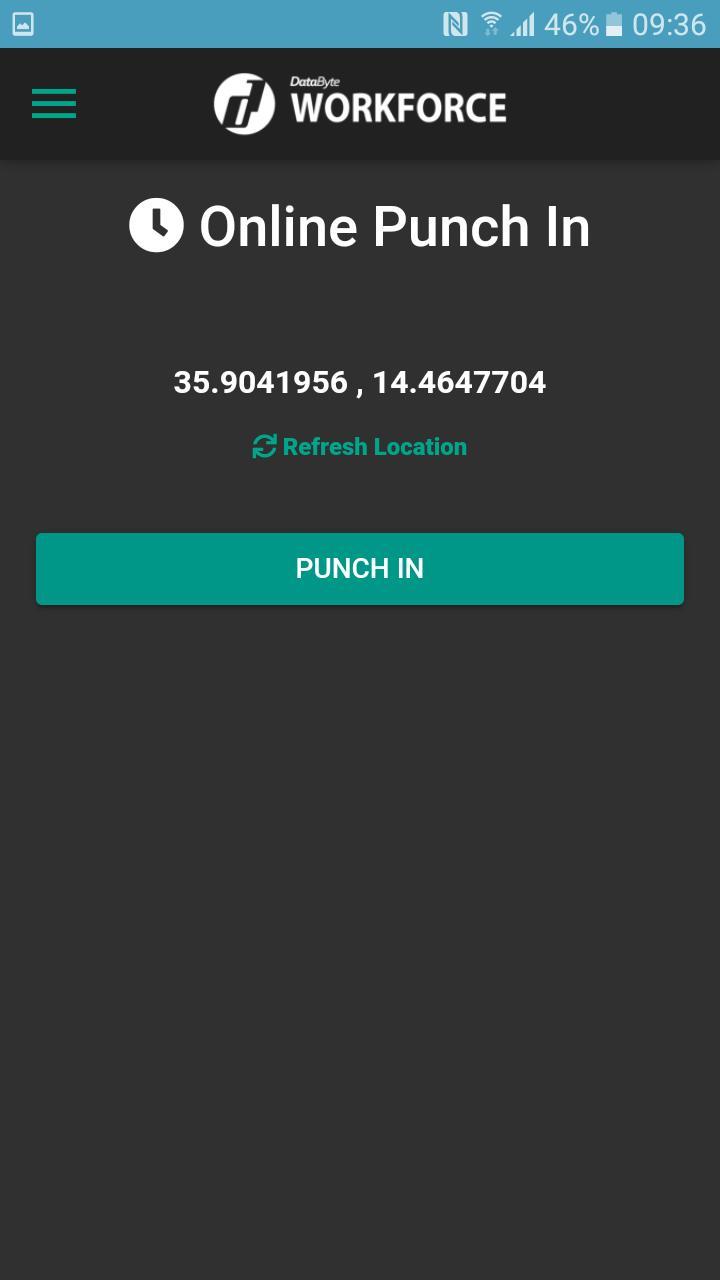Tap Refresh Location link

(360, 447)
